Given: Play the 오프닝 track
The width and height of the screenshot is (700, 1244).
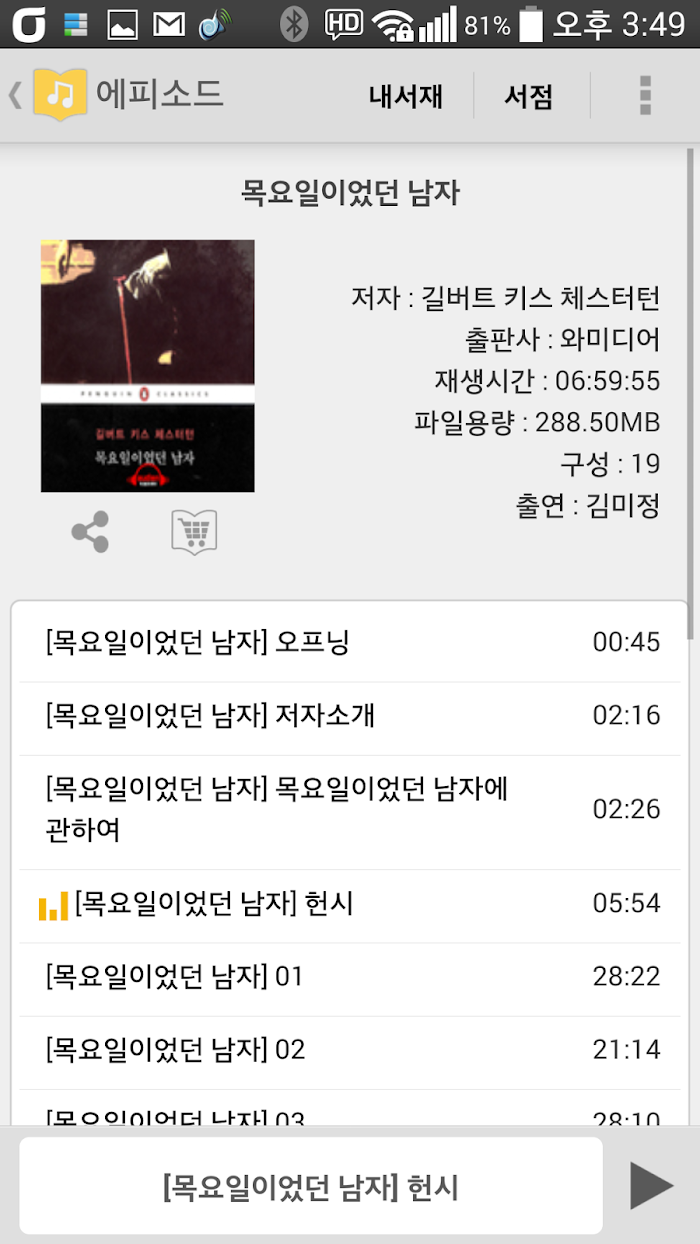Looking at the screenshot, I should click(x=350, y=643).
